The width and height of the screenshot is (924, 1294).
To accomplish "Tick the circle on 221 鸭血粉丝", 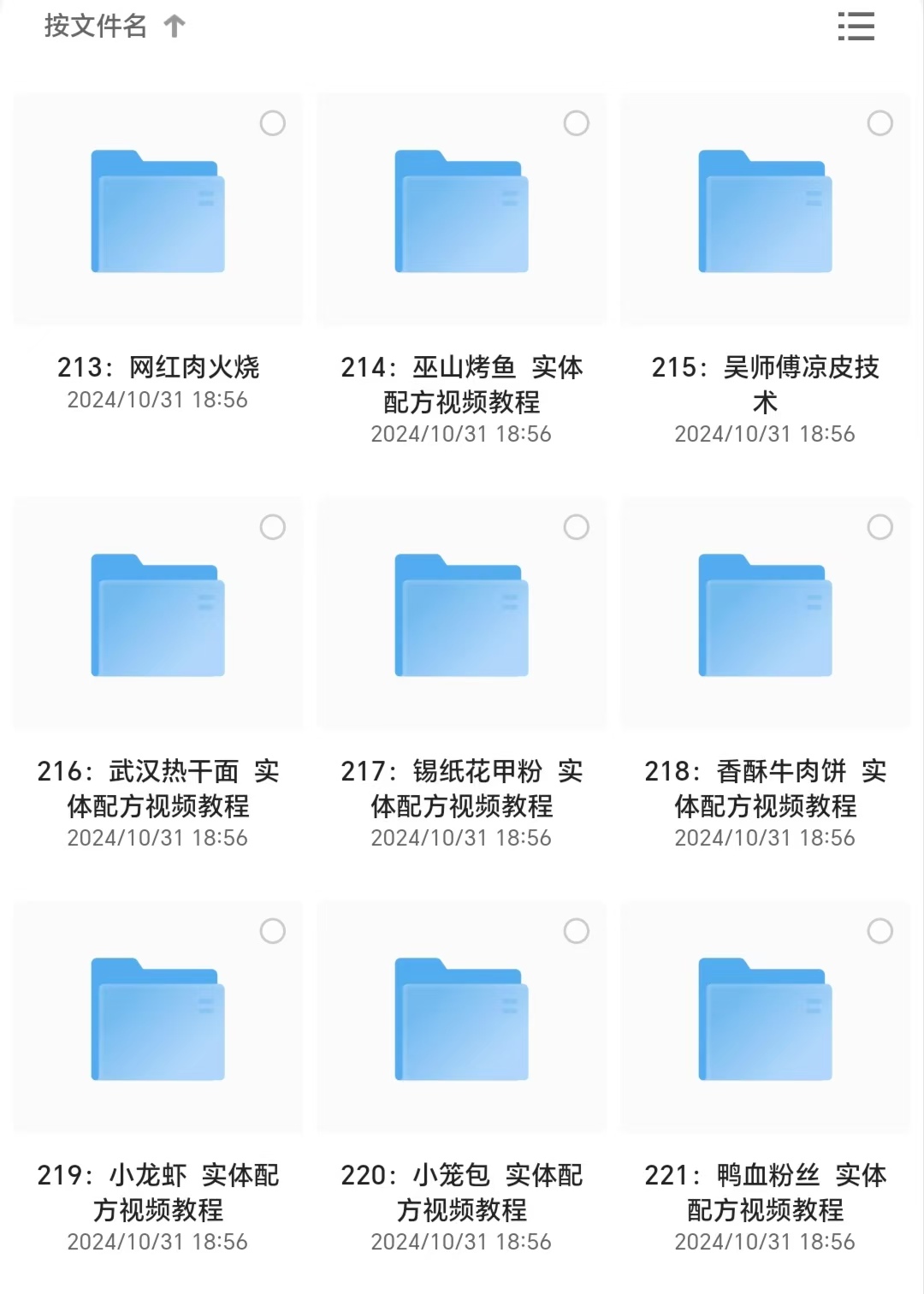I will (x=880, y=931).
